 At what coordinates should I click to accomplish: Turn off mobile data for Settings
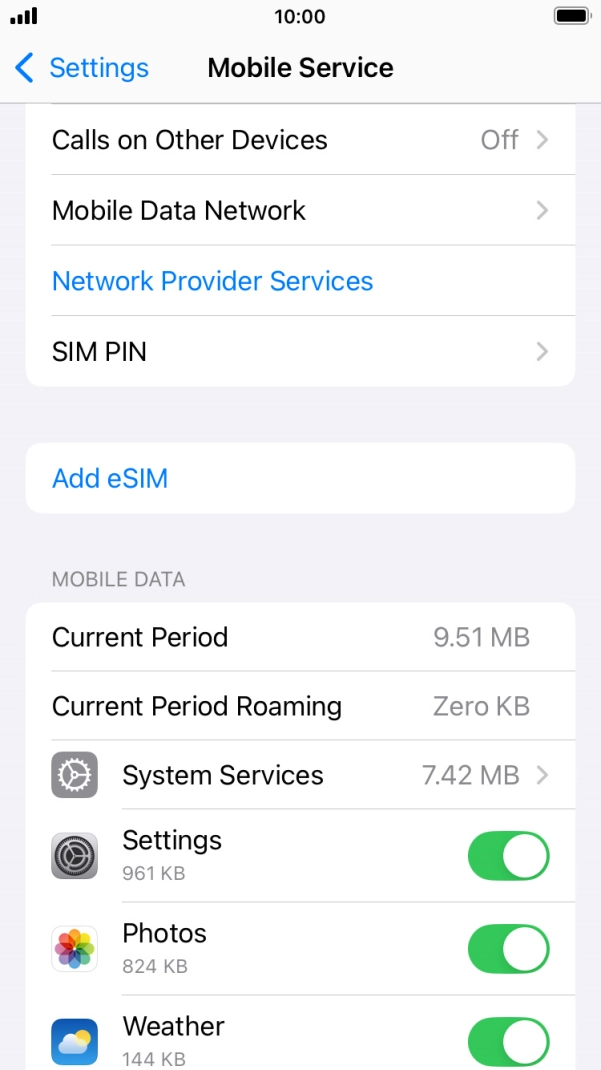pyautogui.click(x=508, y=856)
